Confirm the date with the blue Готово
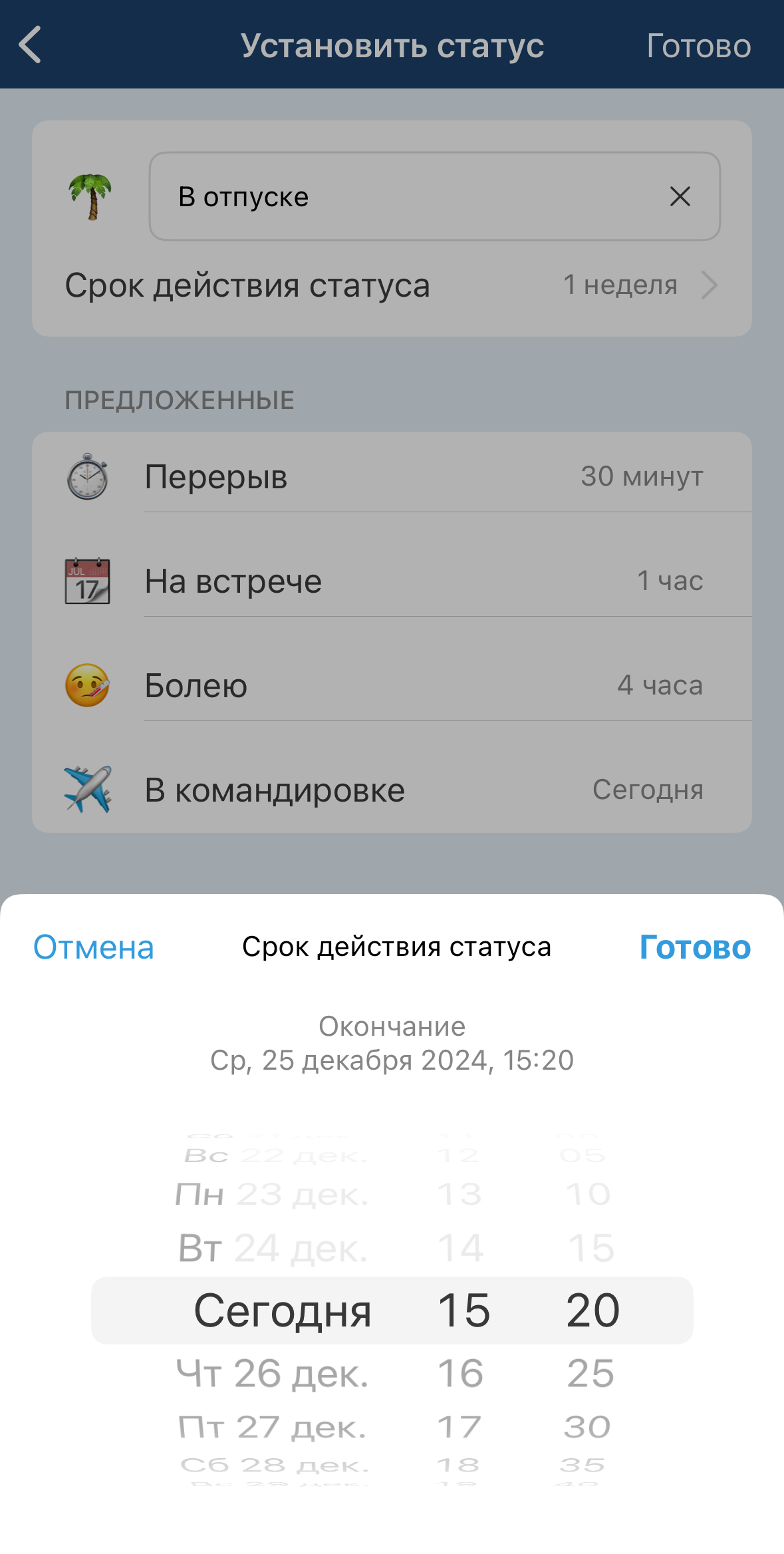Screen dimensions: 784x1554 click(694, 947)
